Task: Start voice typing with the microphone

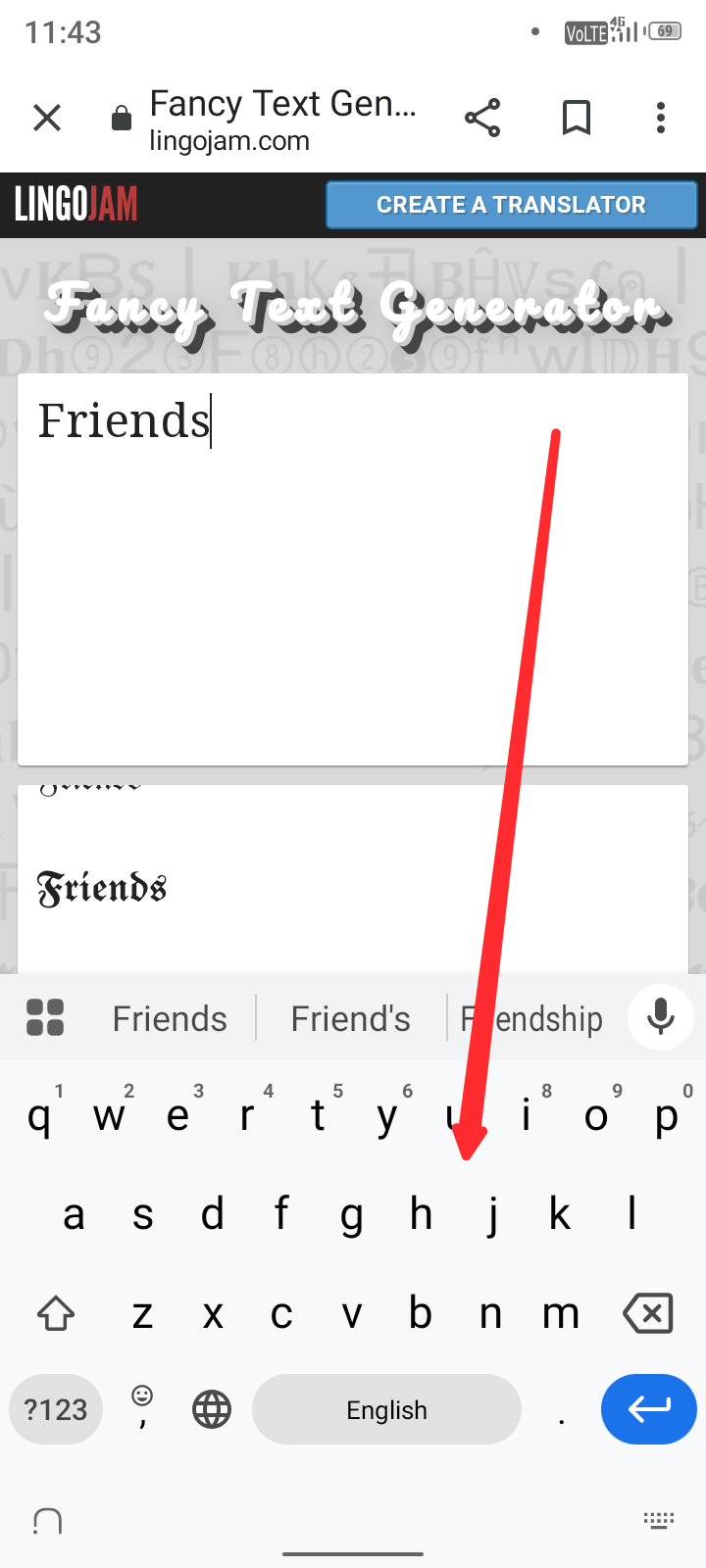Action: pyautogui.click(x=661, y=1017)
